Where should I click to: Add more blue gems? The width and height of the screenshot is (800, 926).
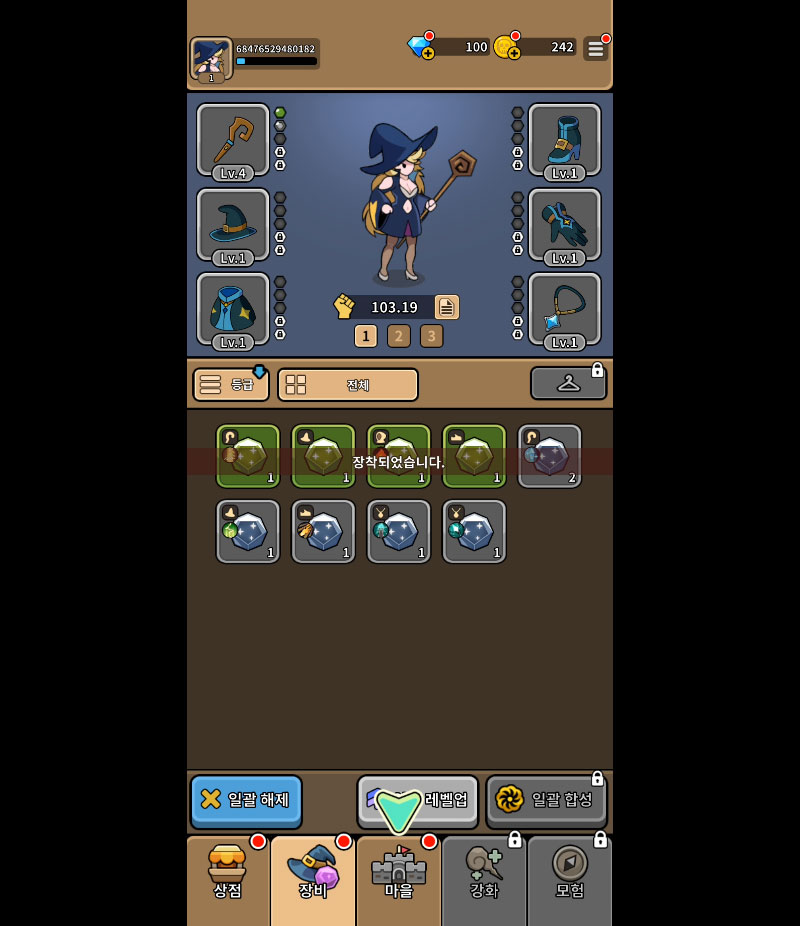[427, 53]
